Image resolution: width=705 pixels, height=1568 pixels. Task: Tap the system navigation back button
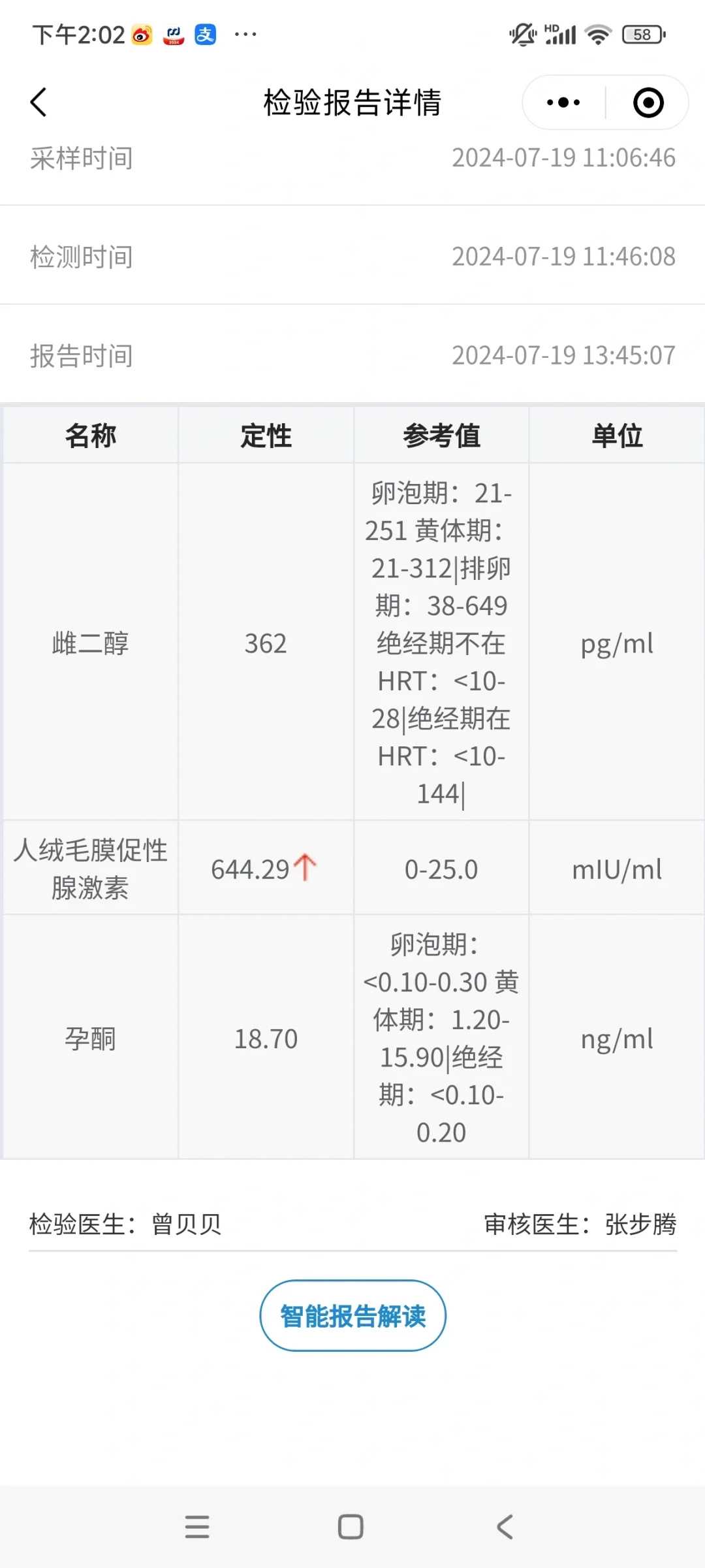coord(505,1527)
